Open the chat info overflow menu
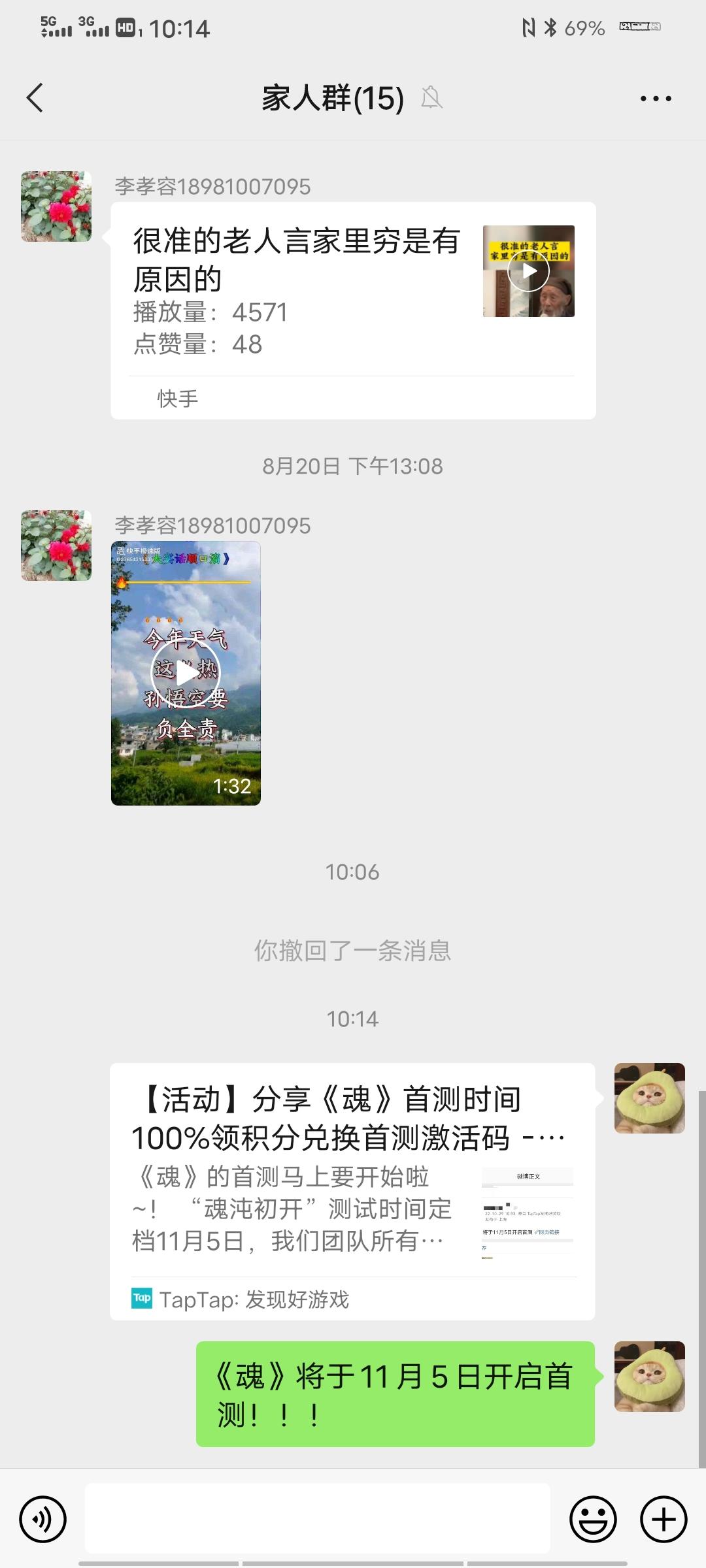706x1568 pixels. pos(656,99)
